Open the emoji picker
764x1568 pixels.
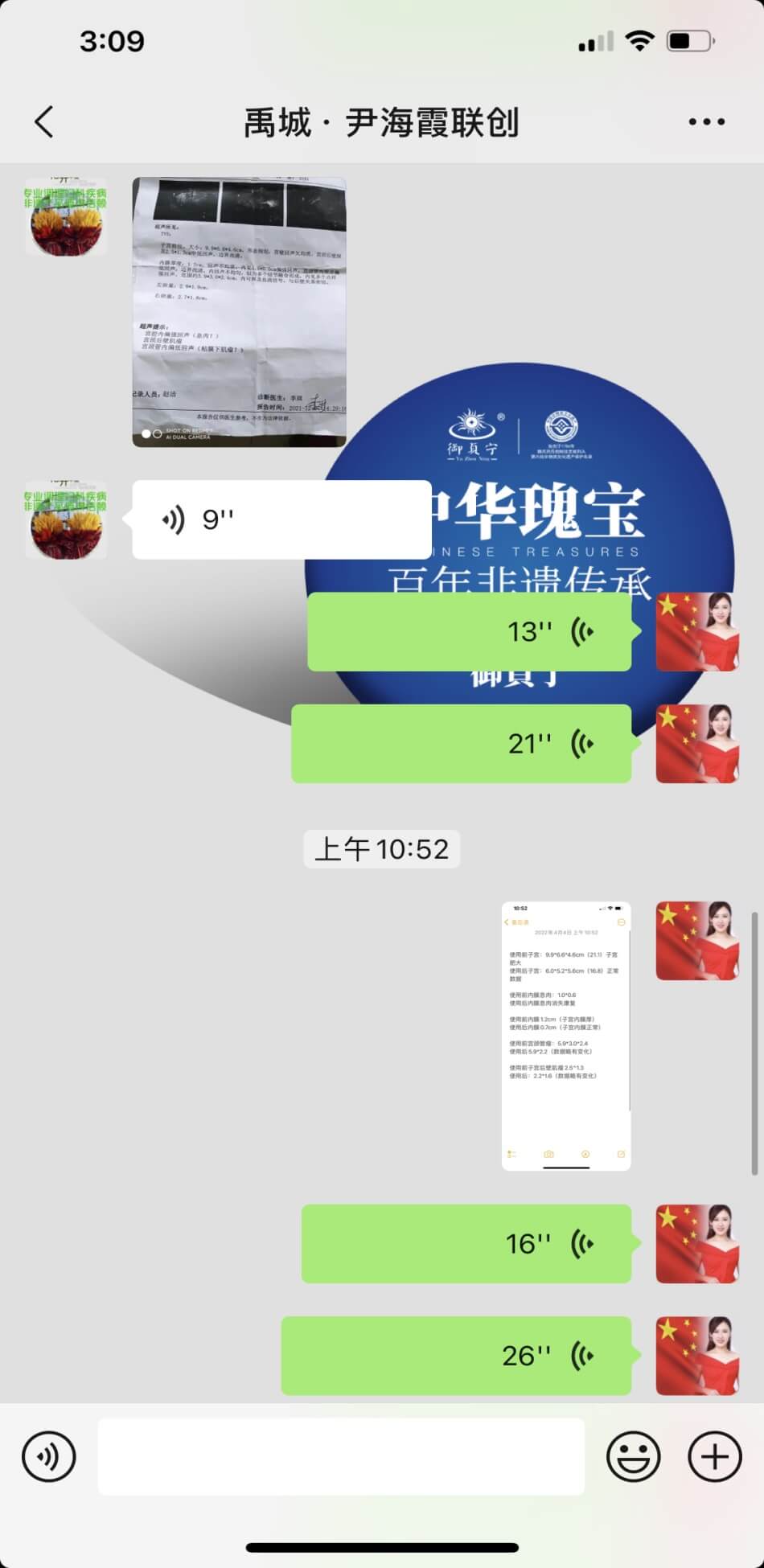pos(633,1456)
